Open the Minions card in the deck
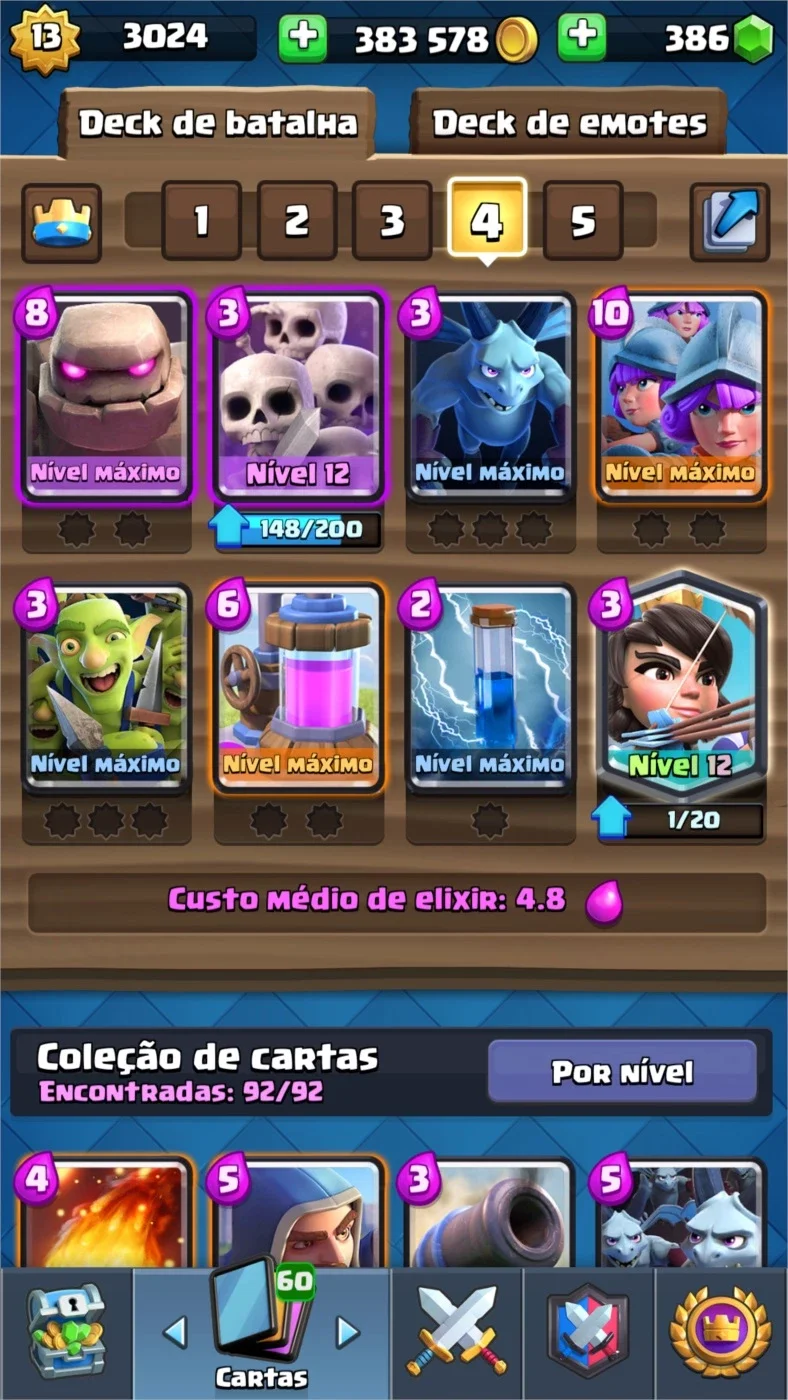Viewport: 788px width, 1400px height. [x=489, y=397]
